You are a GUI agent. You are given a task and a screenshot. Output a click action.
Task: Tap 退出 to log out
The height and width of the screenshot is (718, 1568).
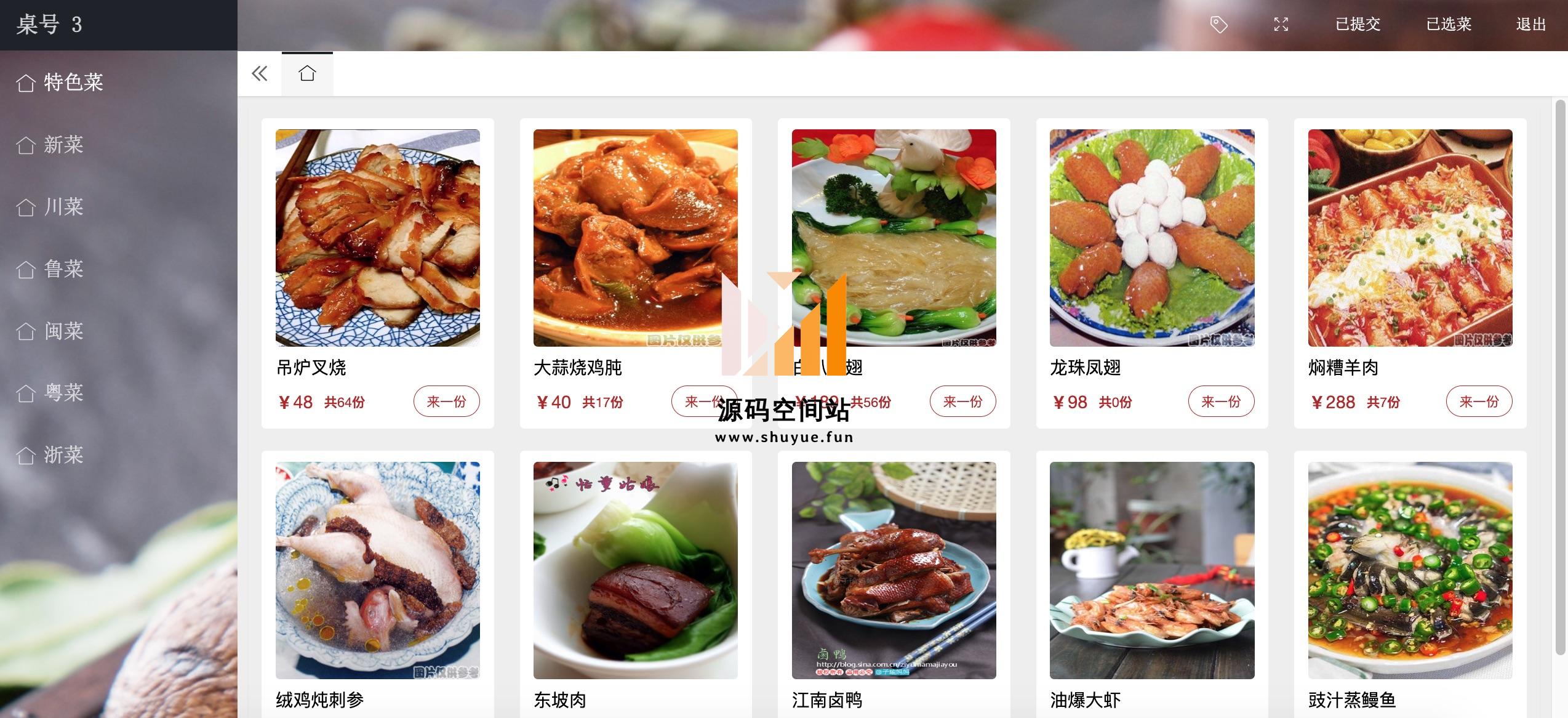tap(1530, 25)
